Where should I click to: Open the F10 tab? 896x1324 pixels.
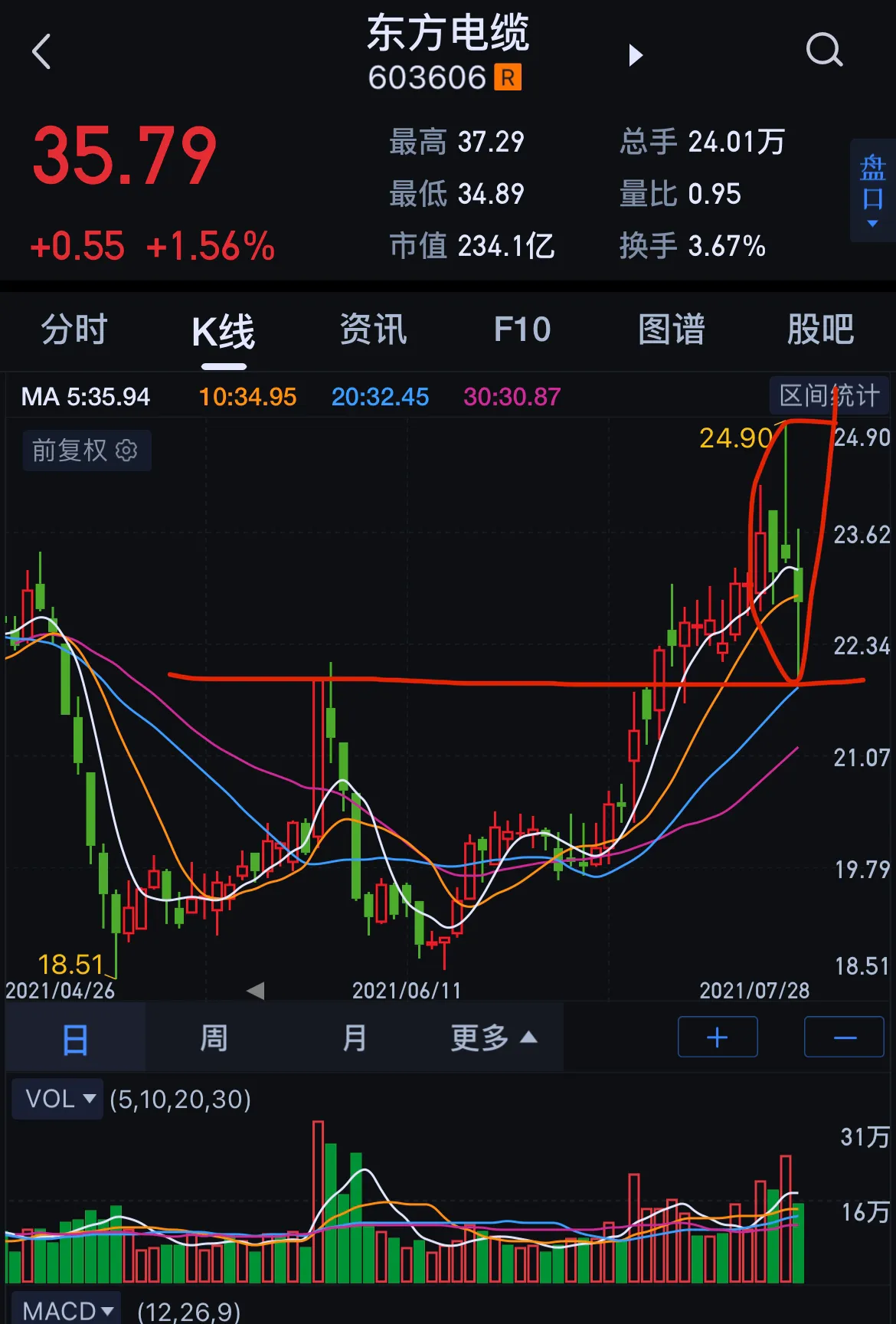(522, 330)
